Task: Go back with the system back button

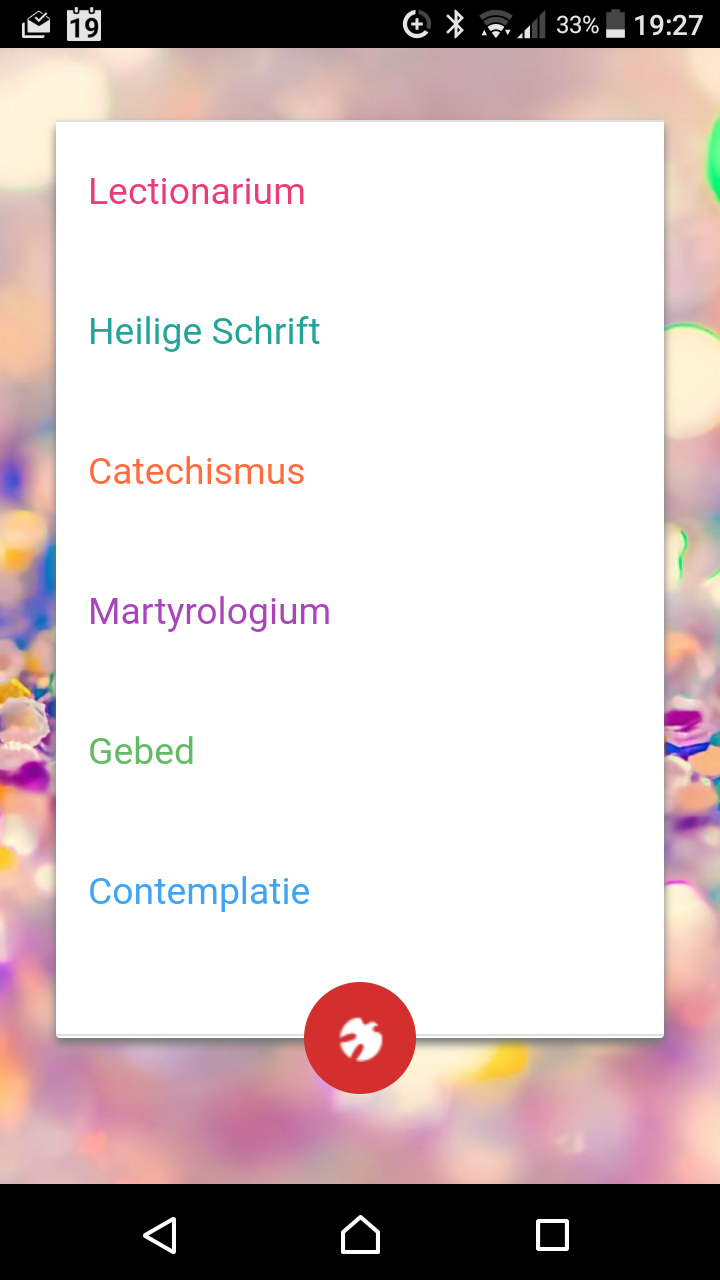Action: click(160, 1235)
